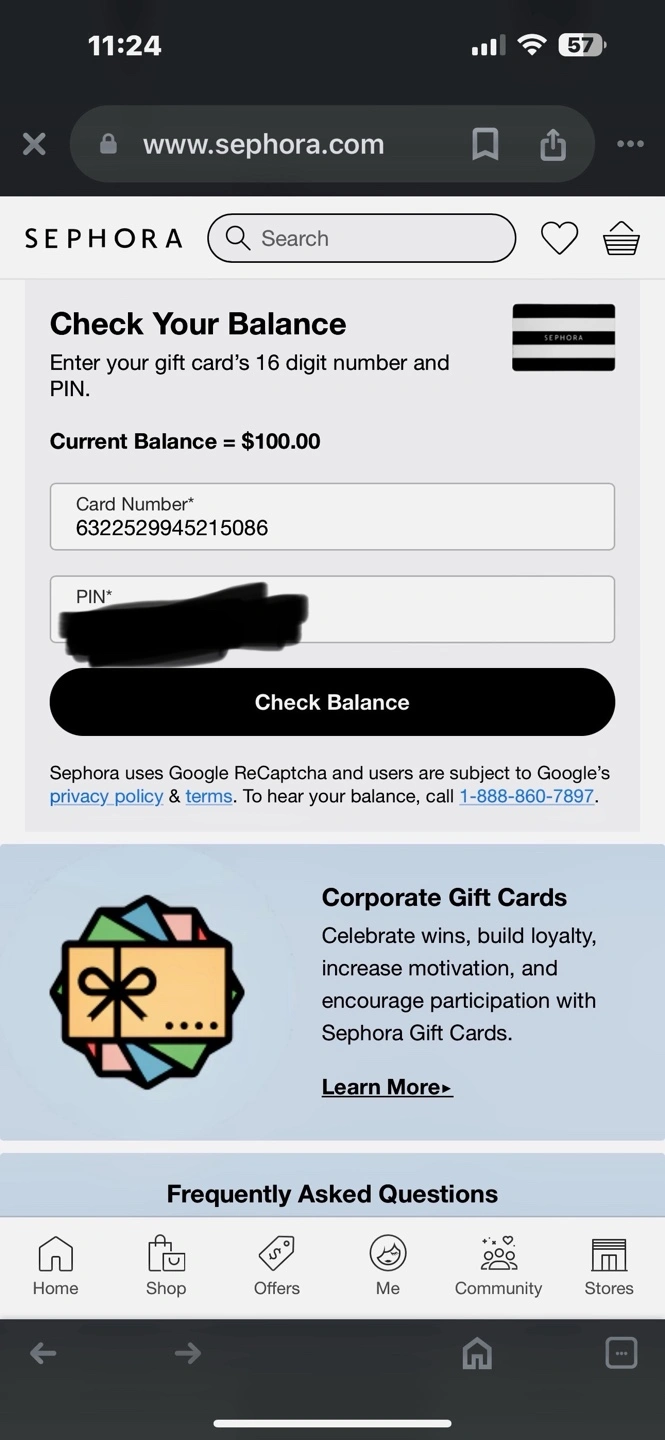Screen dimensions: 665x1440
Task: Bookmark this Sephora page
Action: tap(485, 144)
